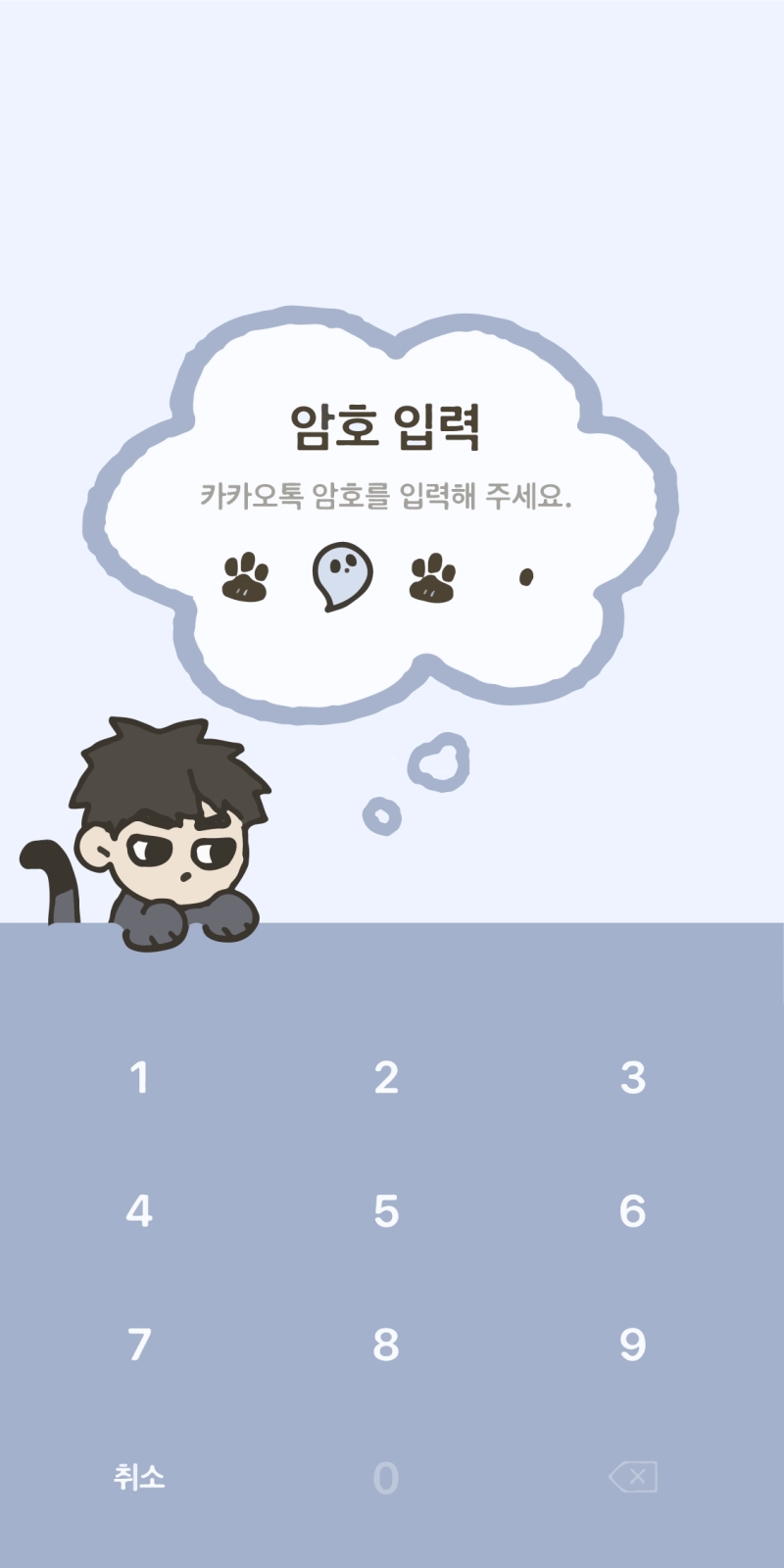Image resolution: width=784 pixels, height=1568 pixels.
Task: Select digit 3 on the passcode pad
Action: point(633,1078)
